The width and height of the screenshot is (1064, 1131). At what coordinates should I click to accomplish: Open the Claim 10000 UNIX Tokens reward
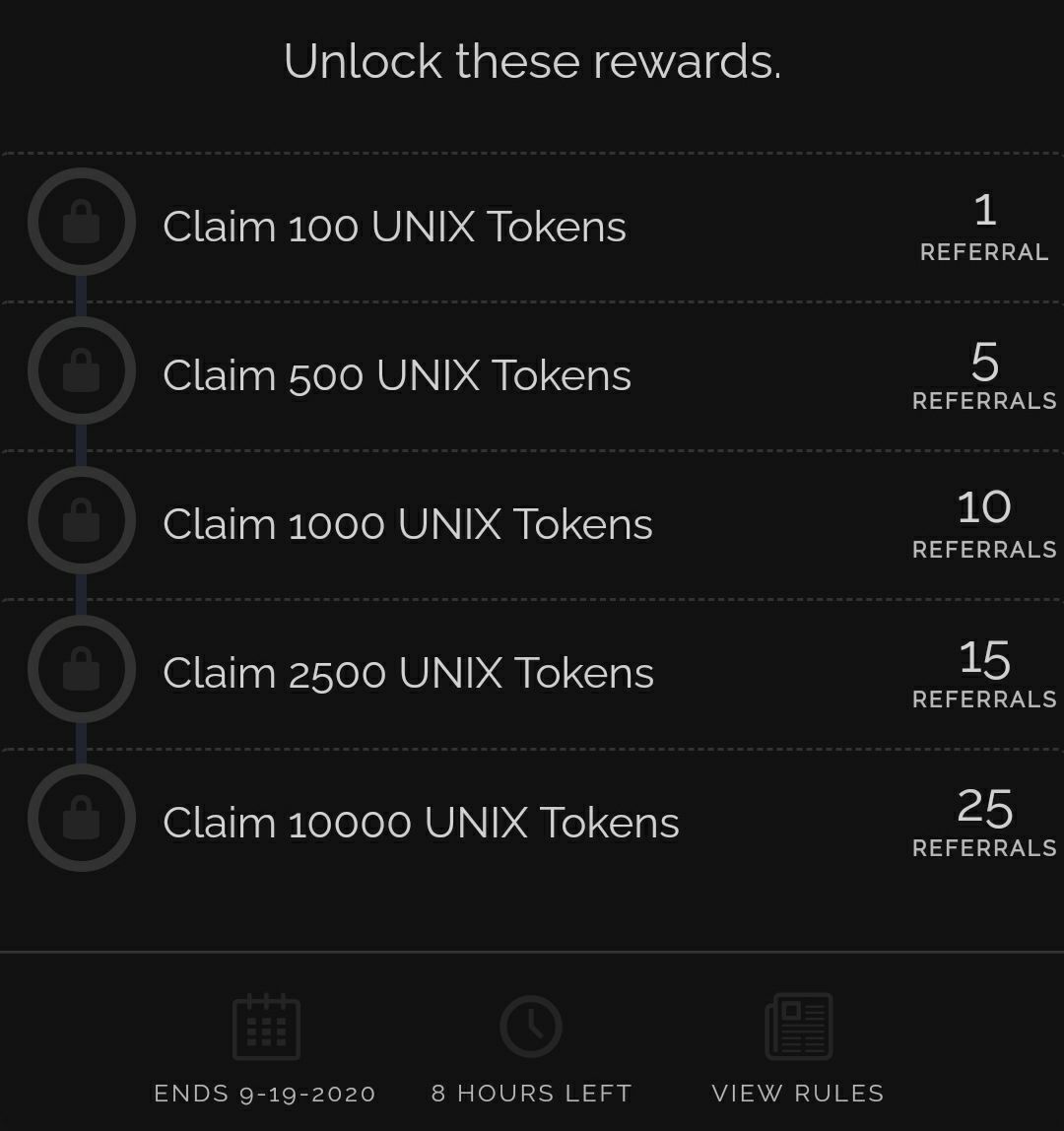click(421, 823)
